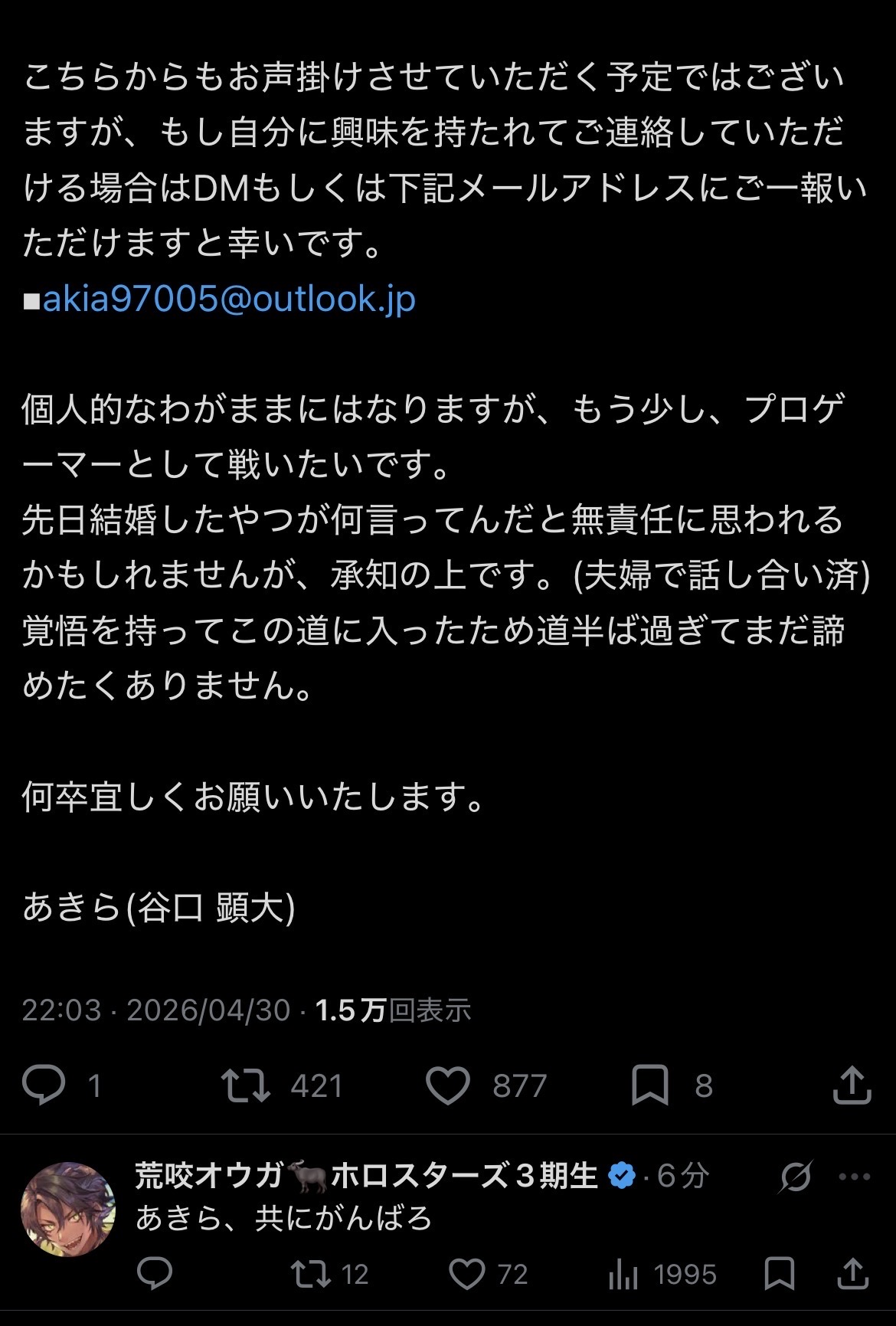View analytics of 荒咬オウガ's reply
This screenshot has width=896, height=1326.
tap(623, 1275)
